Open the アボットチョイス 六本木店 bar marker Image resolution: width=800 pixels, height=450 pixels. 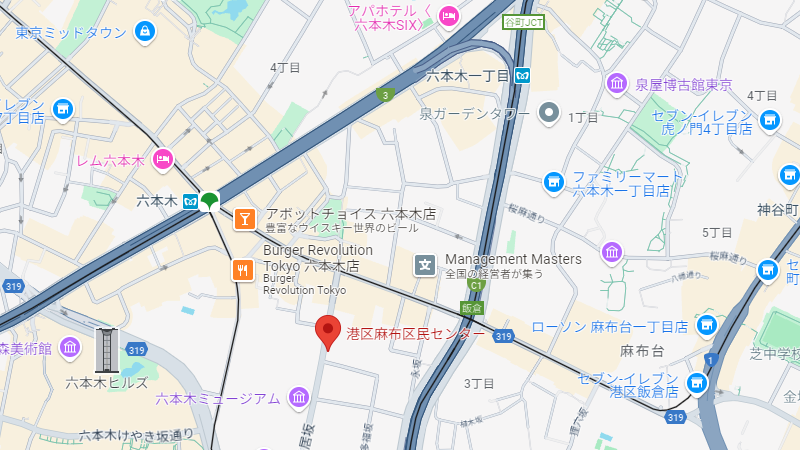243,220
